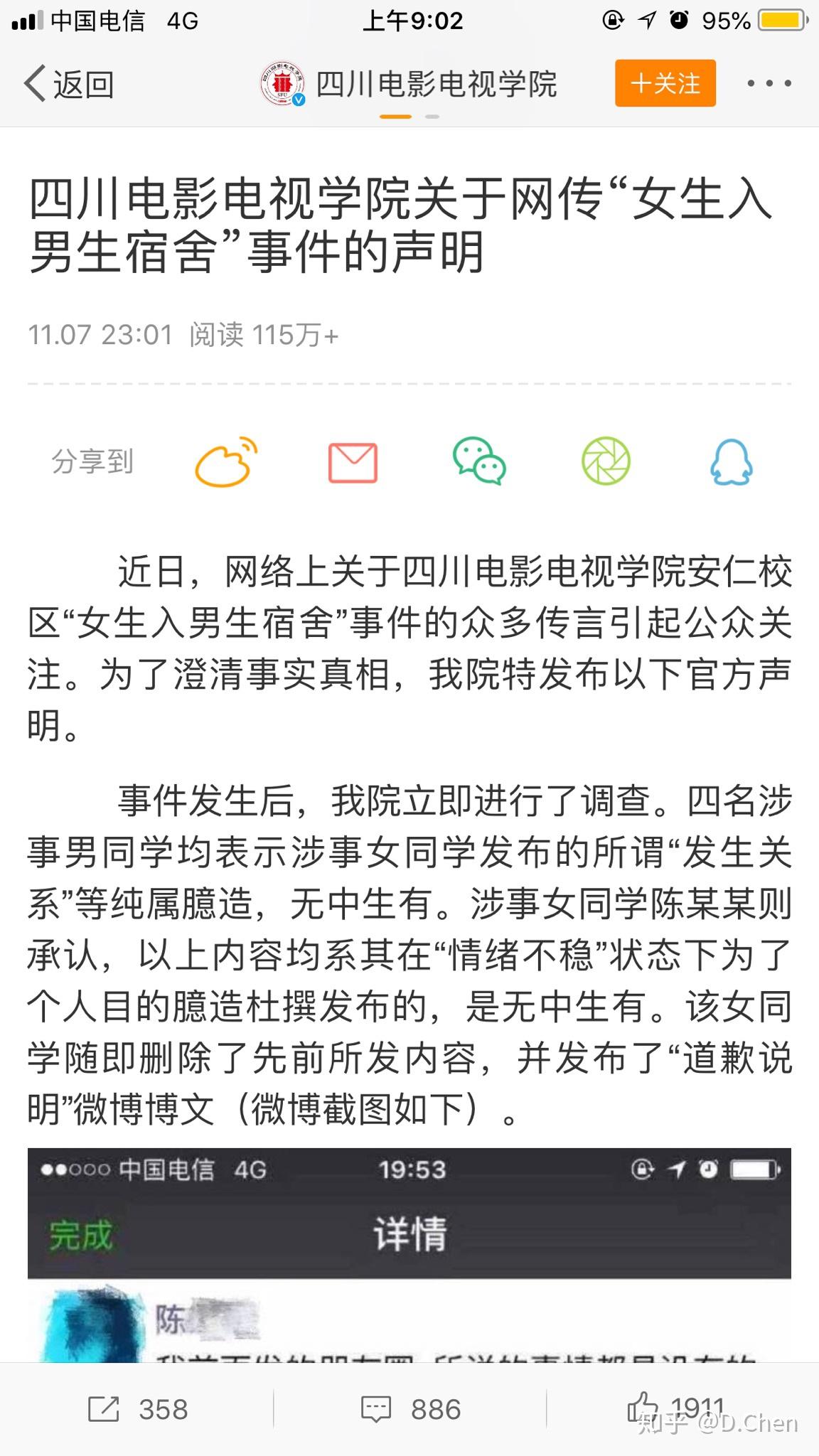This screenshot has width=819, height=1456.
Task: Toggle follow with the 十关注 button
Action: point(666,83)
